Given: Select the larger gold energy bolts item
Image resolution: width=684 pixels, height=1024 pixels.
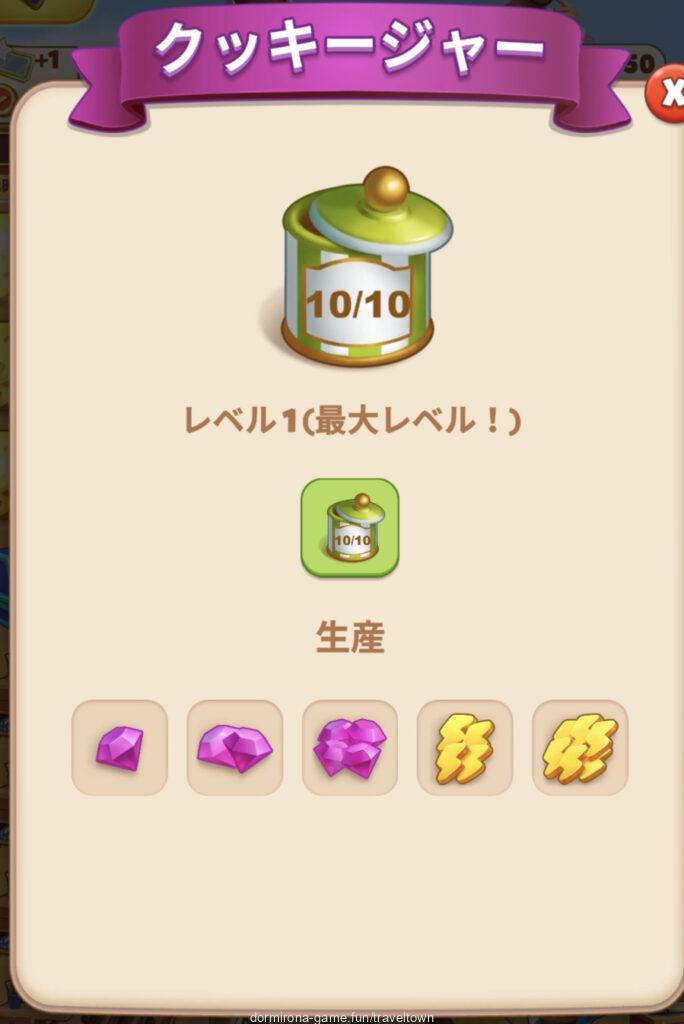Looking at the screenshot, I should pos(580,747).
